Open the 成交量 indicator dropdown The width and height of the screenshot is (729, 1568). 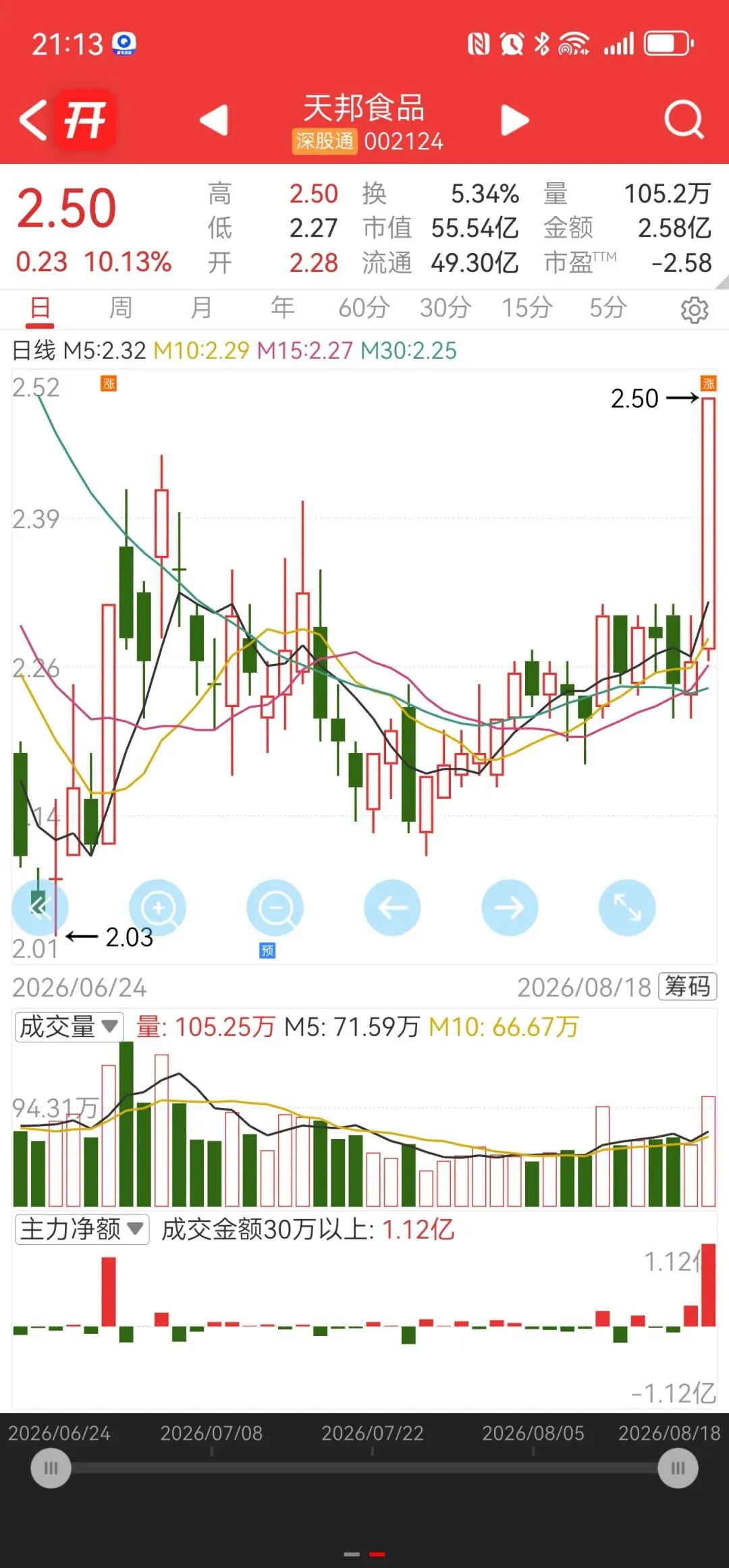pyautogui.click(x=70, y=1027)
